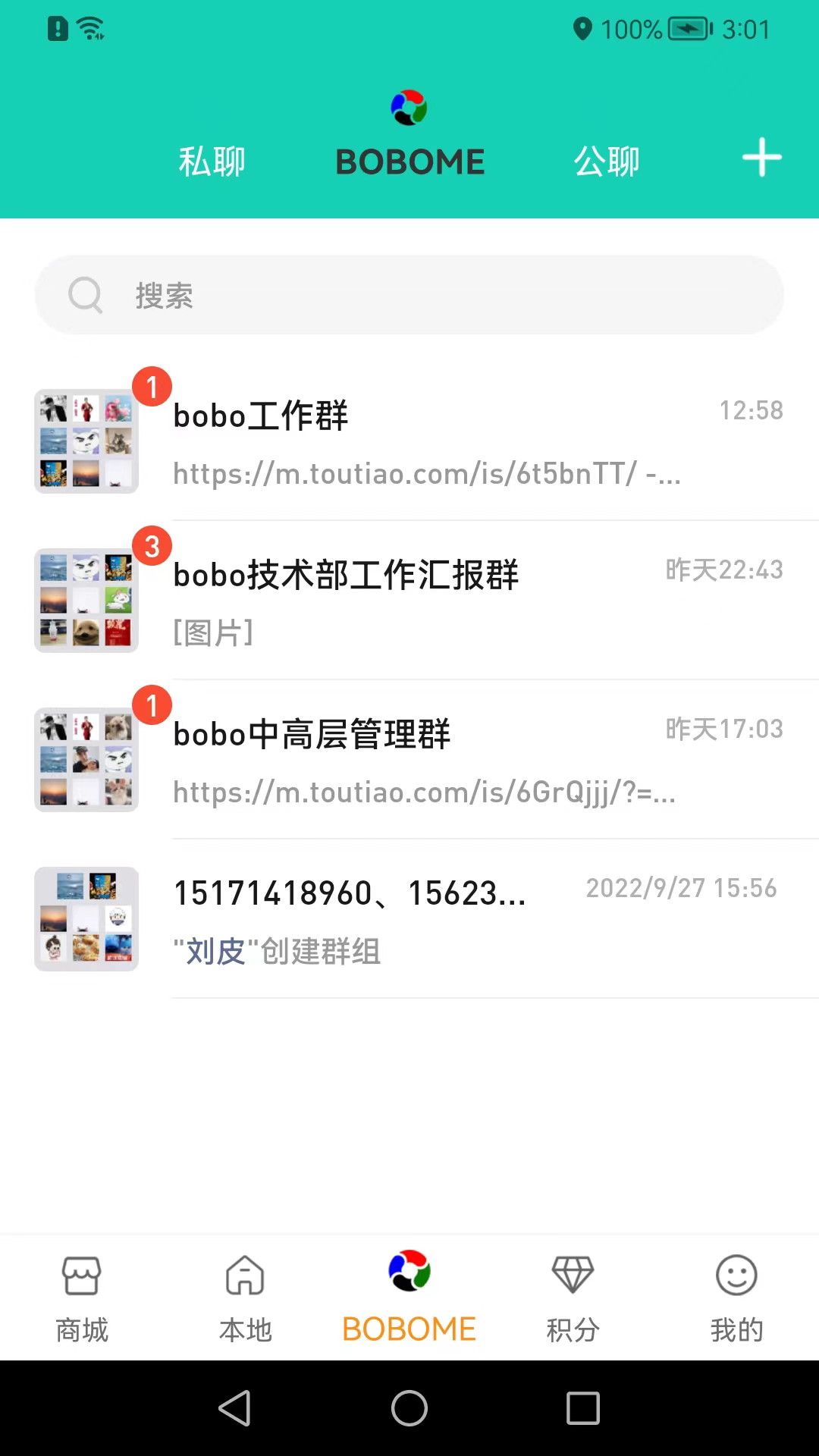Image resolution: width=819 pixels, height=1456 pixels.
Task: Open the BOBOME logo icon at screen top
Action: coord(409,107)
